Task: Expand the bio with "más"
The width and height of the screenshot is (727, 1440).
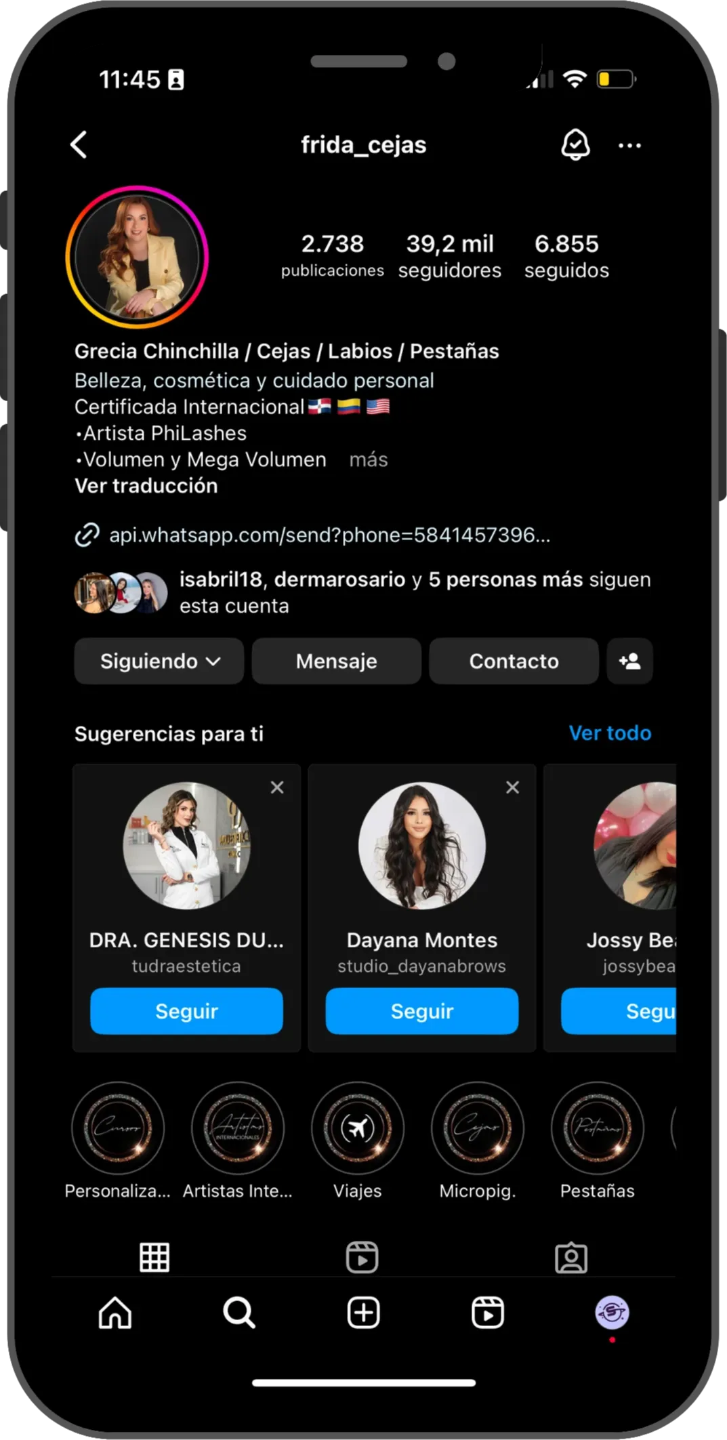Action: [x=368, y=460]
